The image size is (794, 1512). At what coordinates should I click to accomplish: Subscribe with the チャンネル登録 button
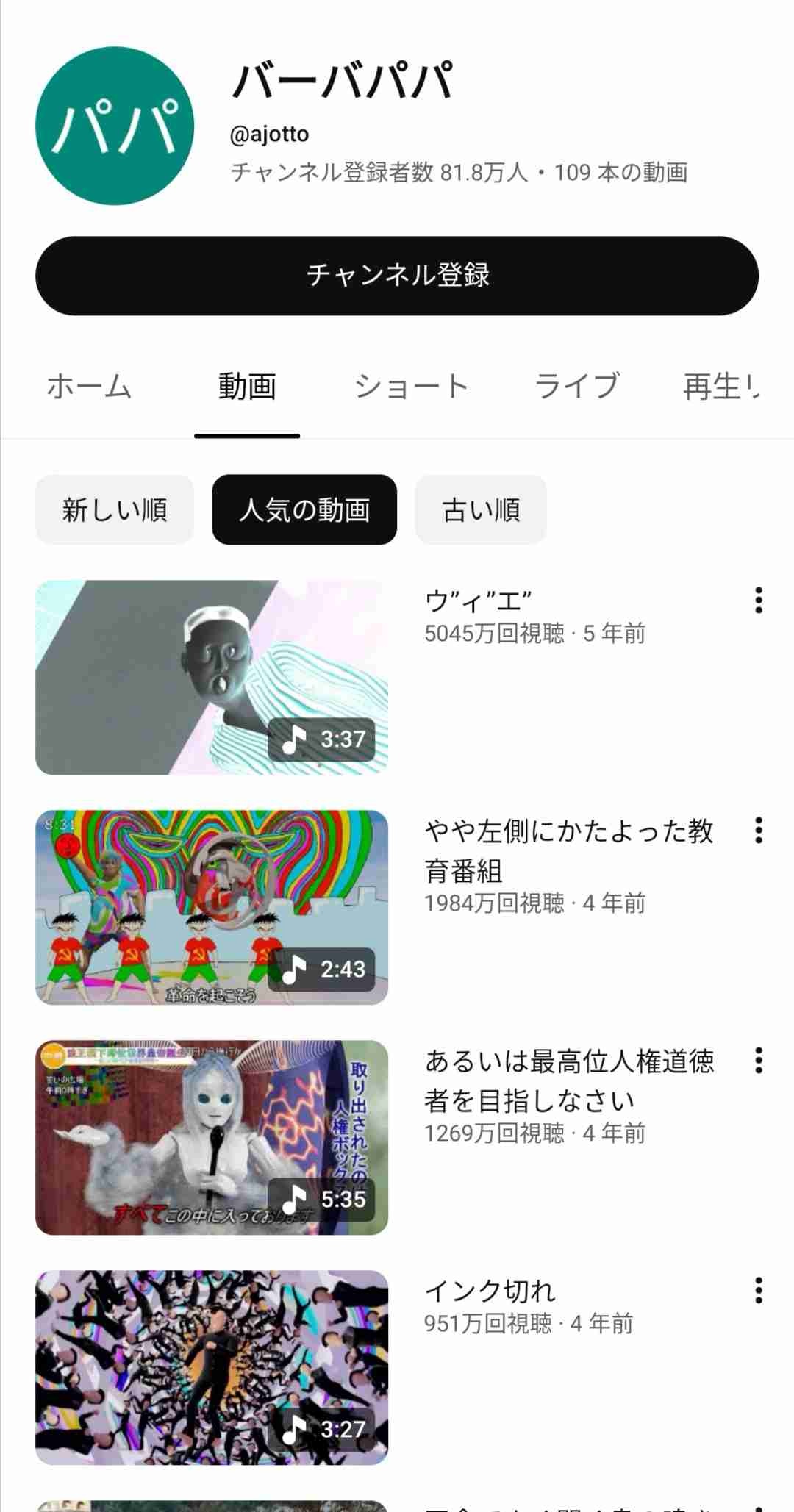tap(397, 276)
